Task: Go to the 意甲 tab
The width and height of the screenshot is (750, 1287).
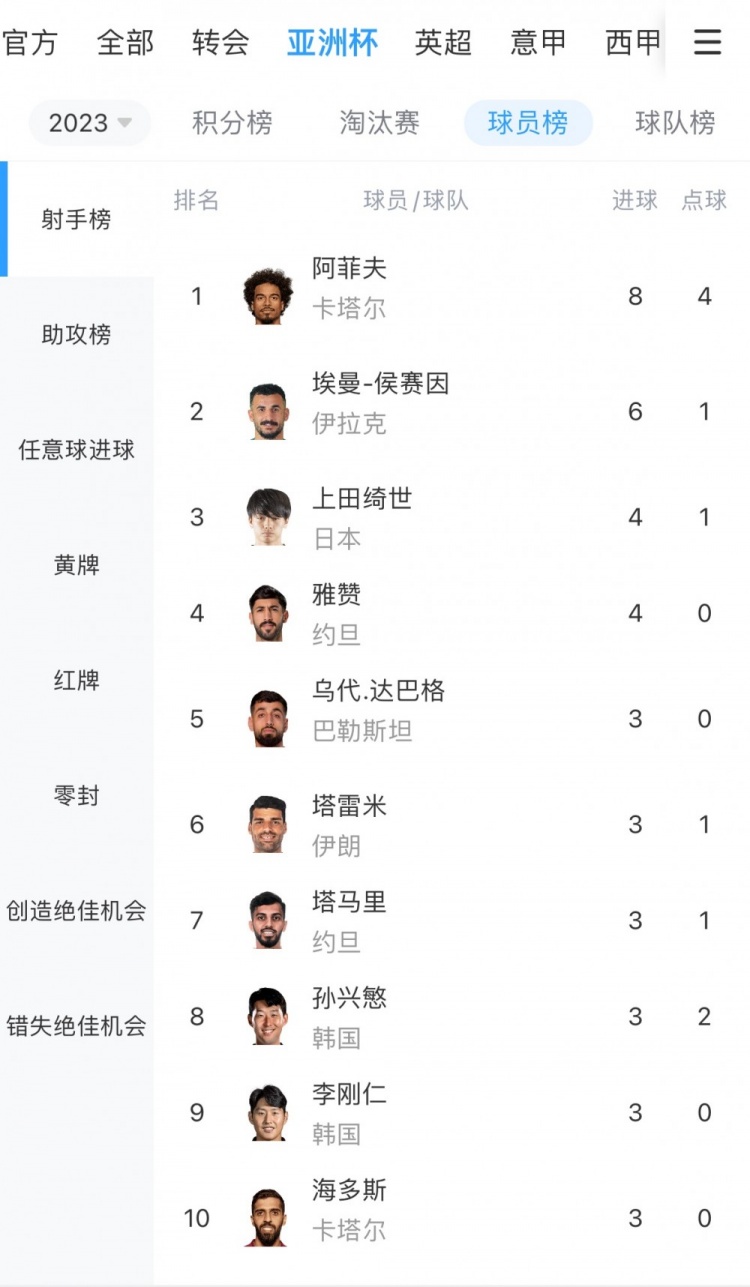Action: click(538, 43)
